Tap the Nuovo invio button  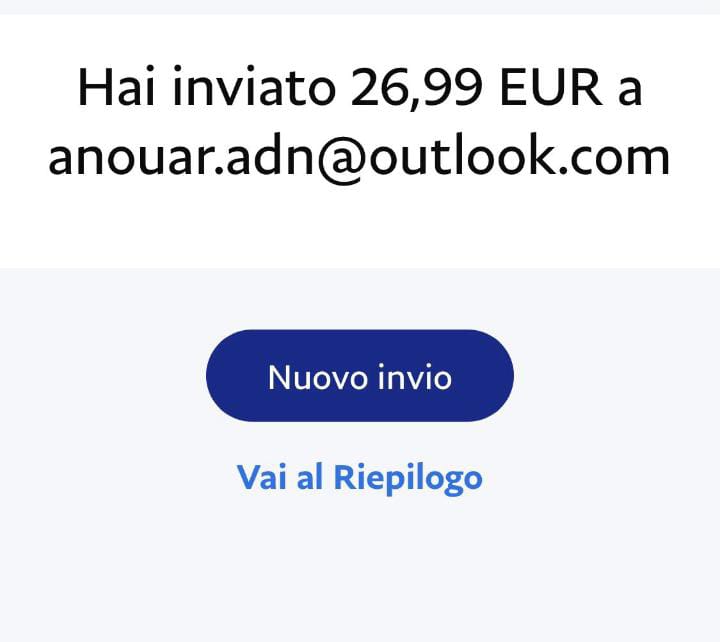tap(360, 376)
